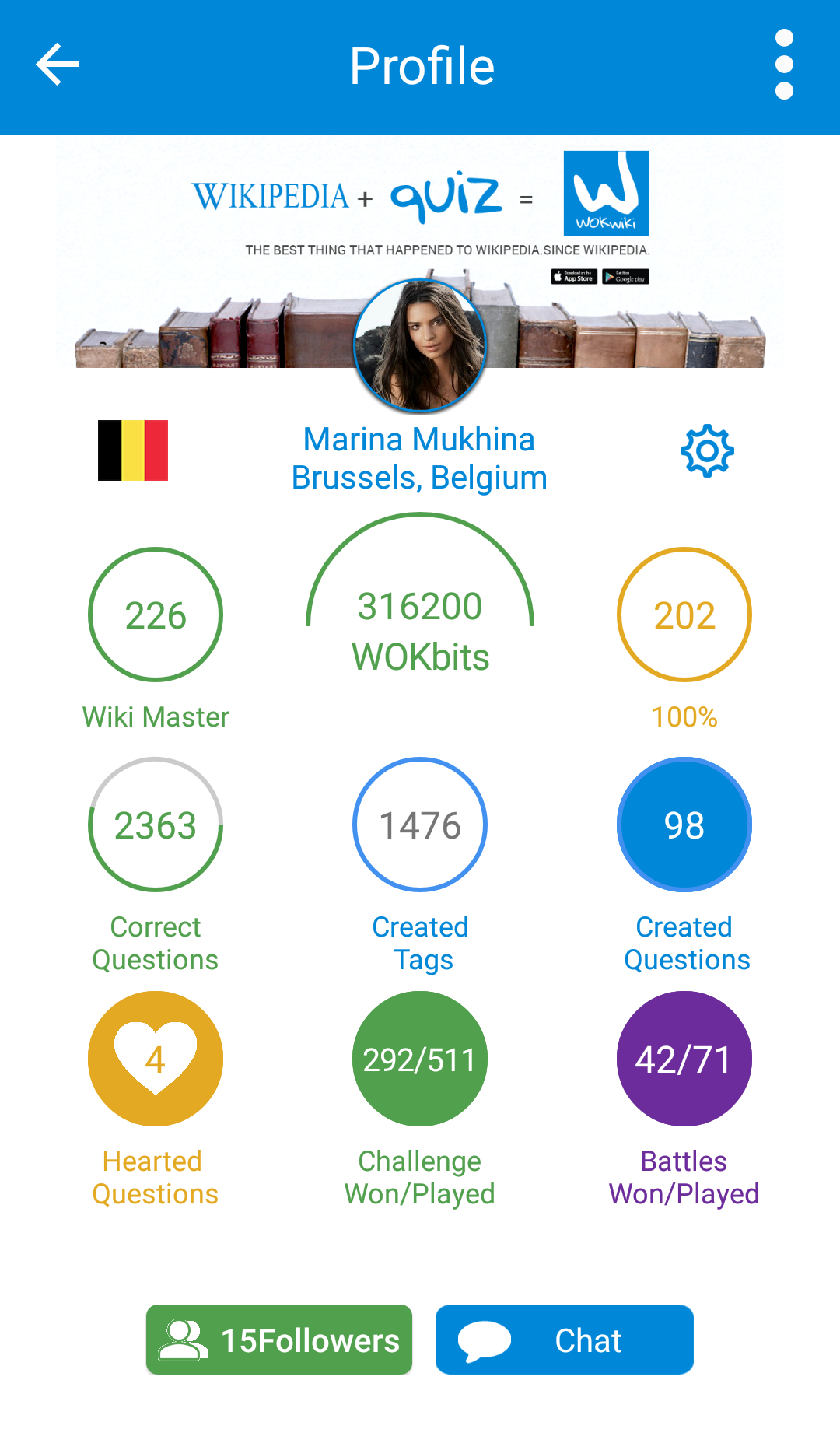The height and width of the screenshot is (1429, 840).
Task: Start a chat with Marina Mukhina
Action: [564, 1340]
